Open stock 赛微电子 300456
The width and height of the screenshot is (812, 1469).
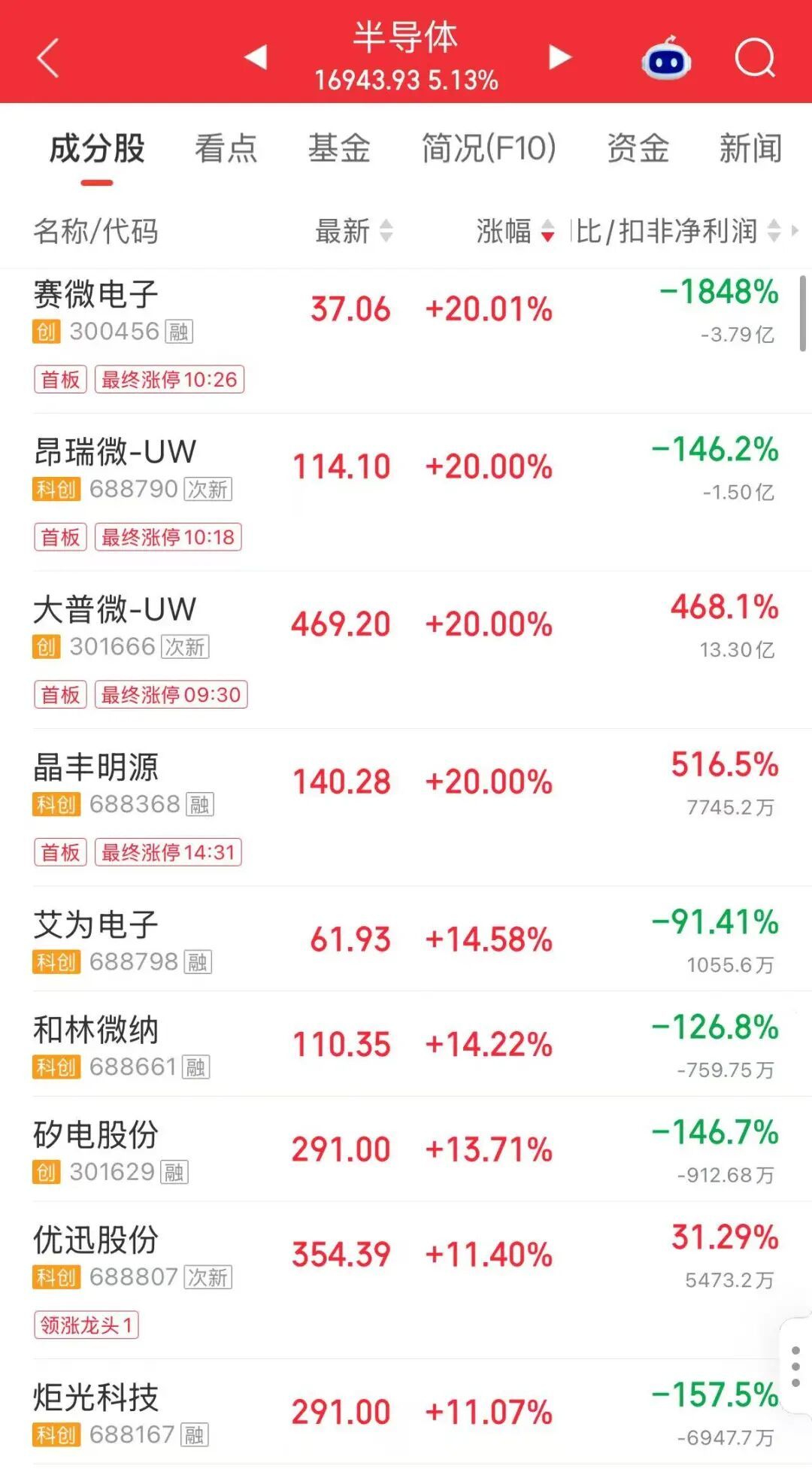[x=406, y=341]
